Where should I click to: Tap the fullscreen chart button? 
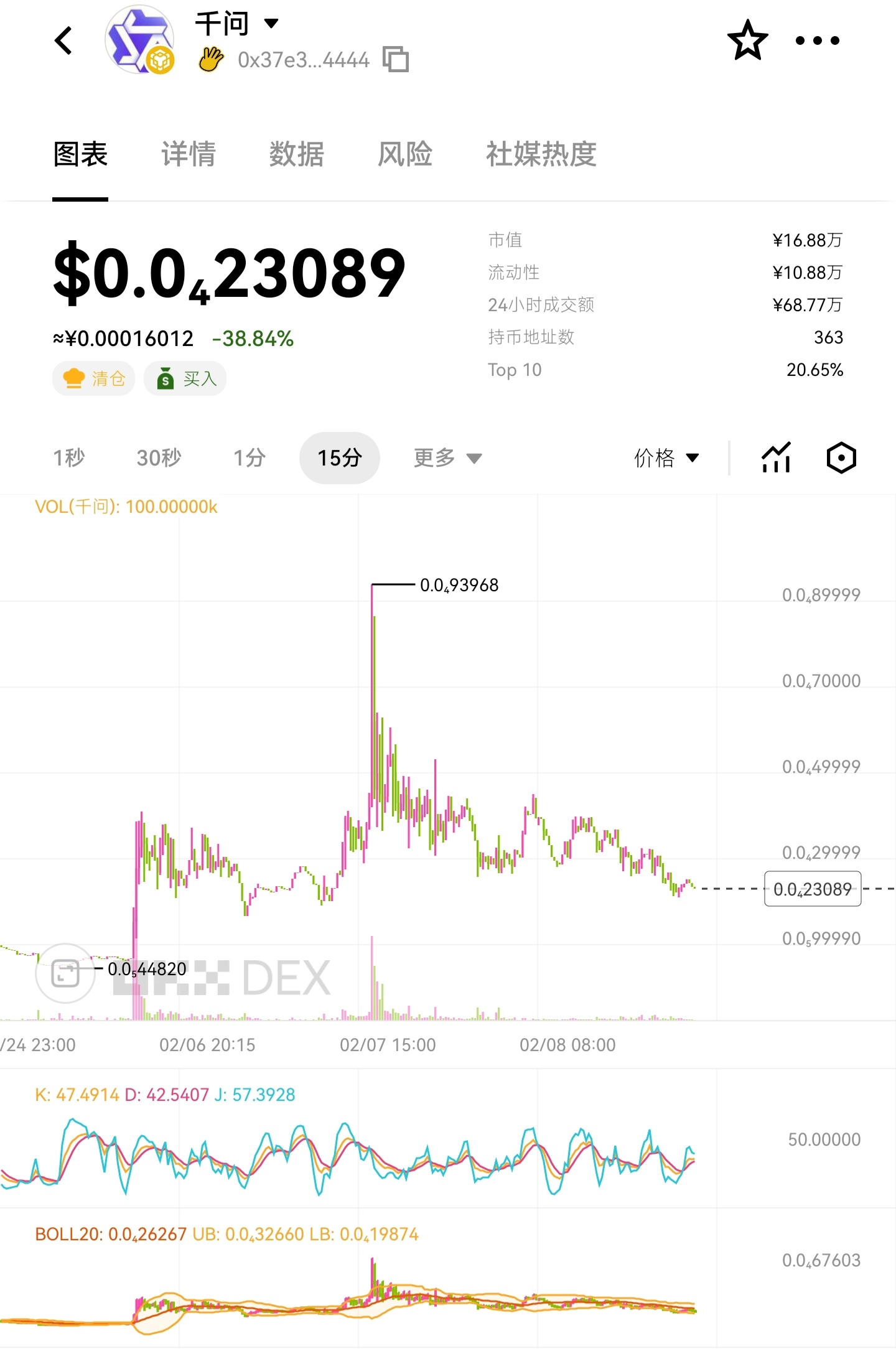65,973
